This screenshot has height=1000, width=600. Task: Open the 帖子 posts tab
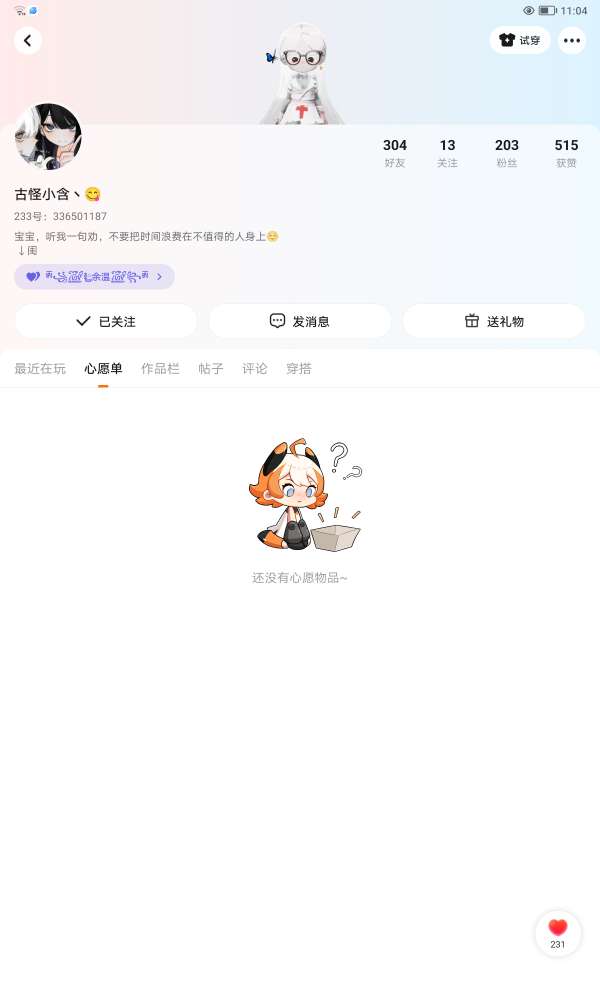coord(211,369)
